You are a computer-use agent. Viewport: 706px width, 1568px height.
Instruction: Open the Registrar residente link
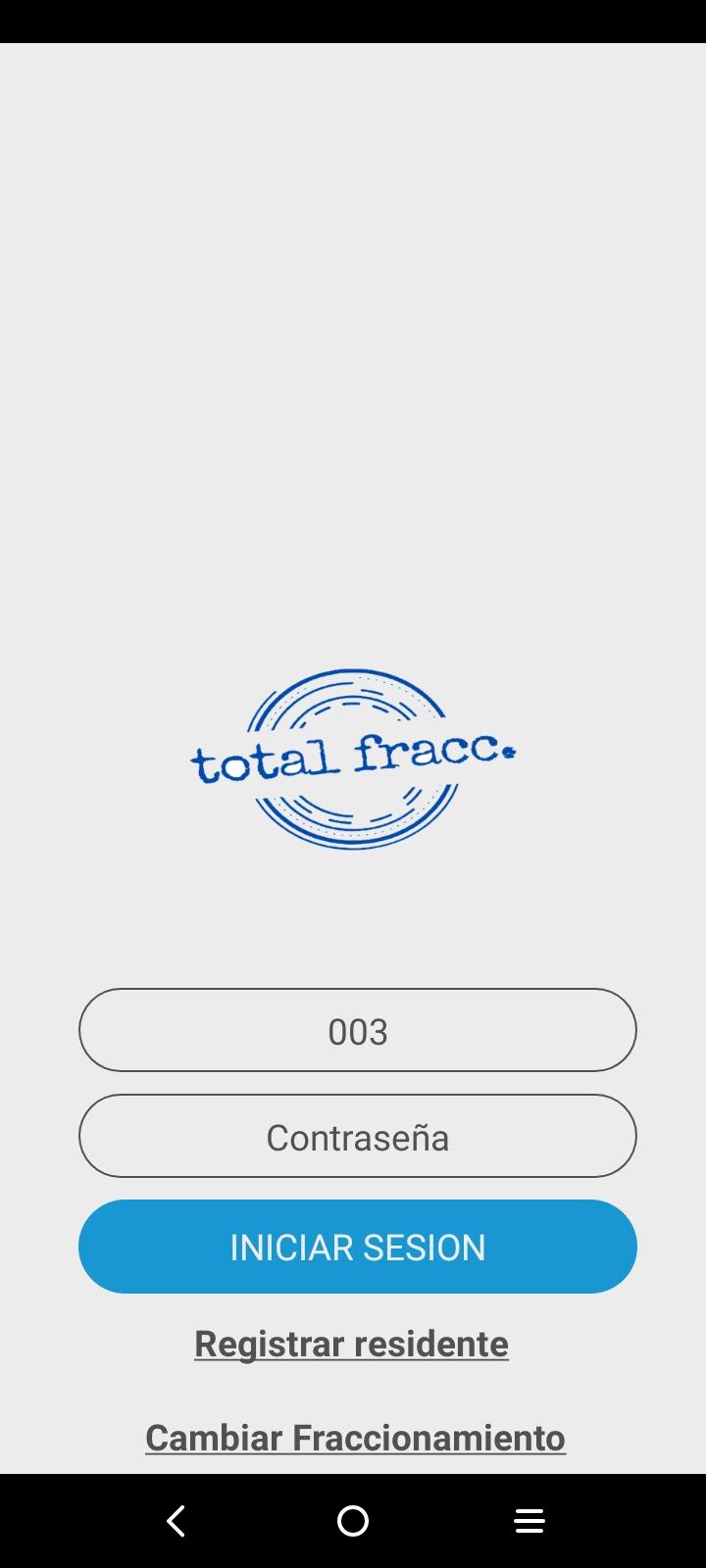coord(351,1344)
